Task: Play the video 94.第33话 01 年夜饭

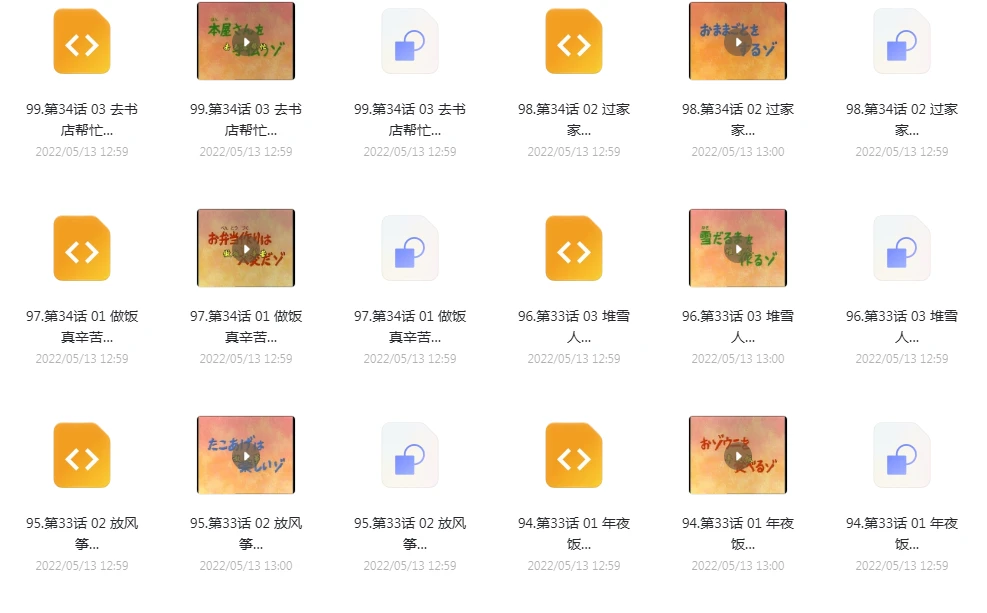Action: (738, 456)
